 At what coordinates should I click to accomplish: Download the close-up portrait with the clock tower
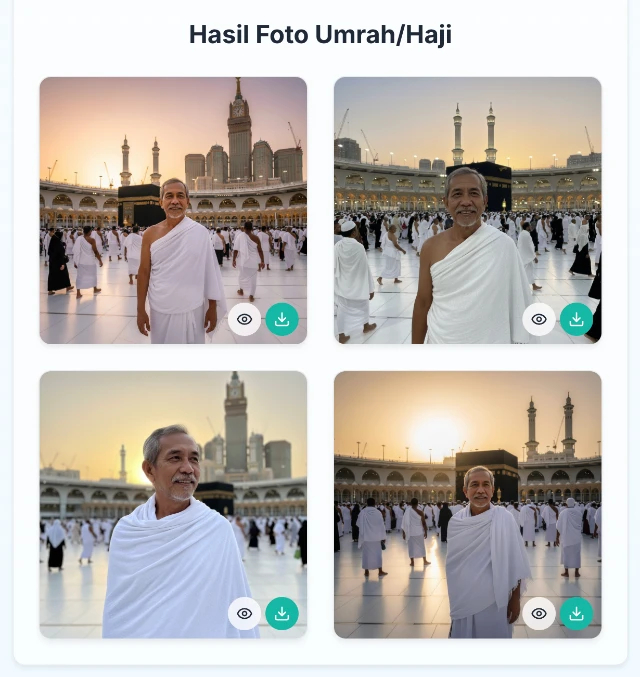tap(282, 613)
